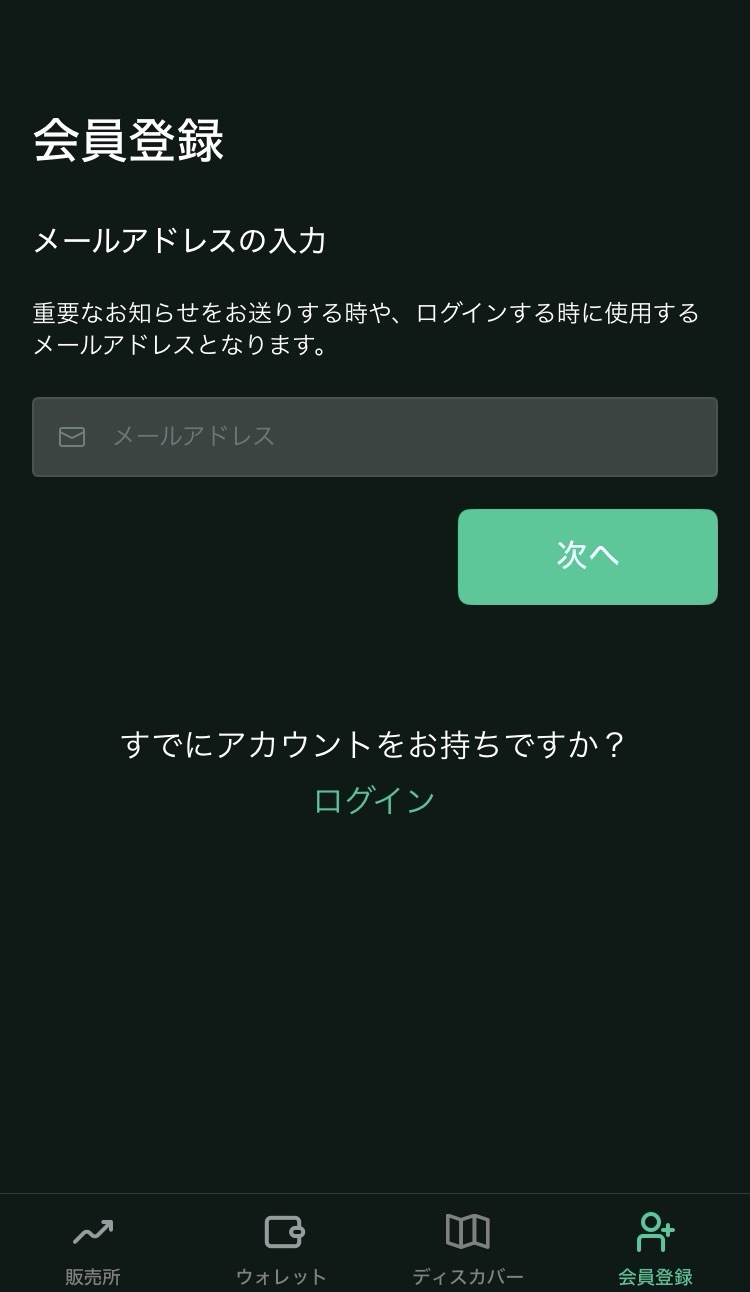Select the 会員登録 tab
The image size is (750, 1292).
[655, 1248]
